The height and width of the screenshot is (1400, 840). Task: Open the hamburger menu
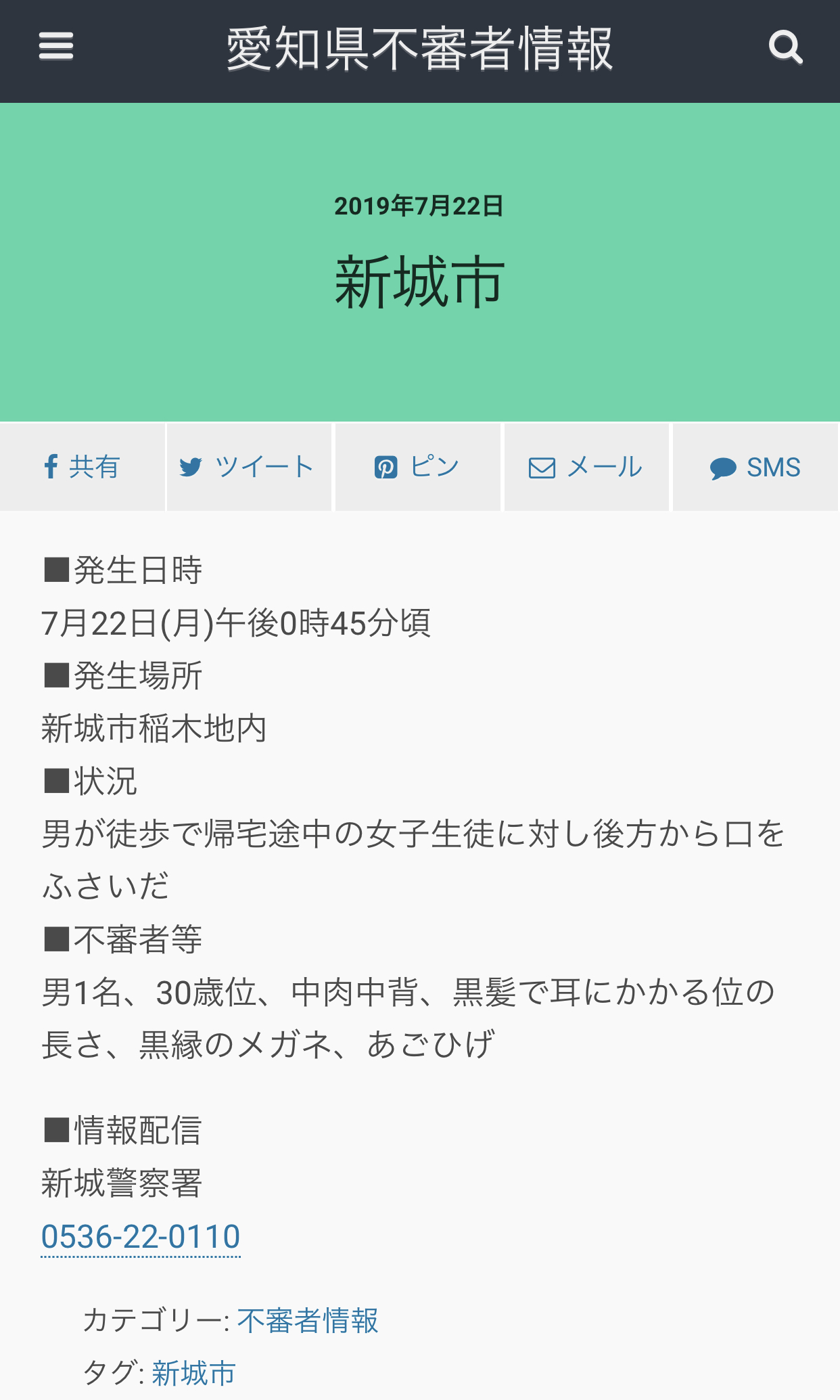(56, 47)
